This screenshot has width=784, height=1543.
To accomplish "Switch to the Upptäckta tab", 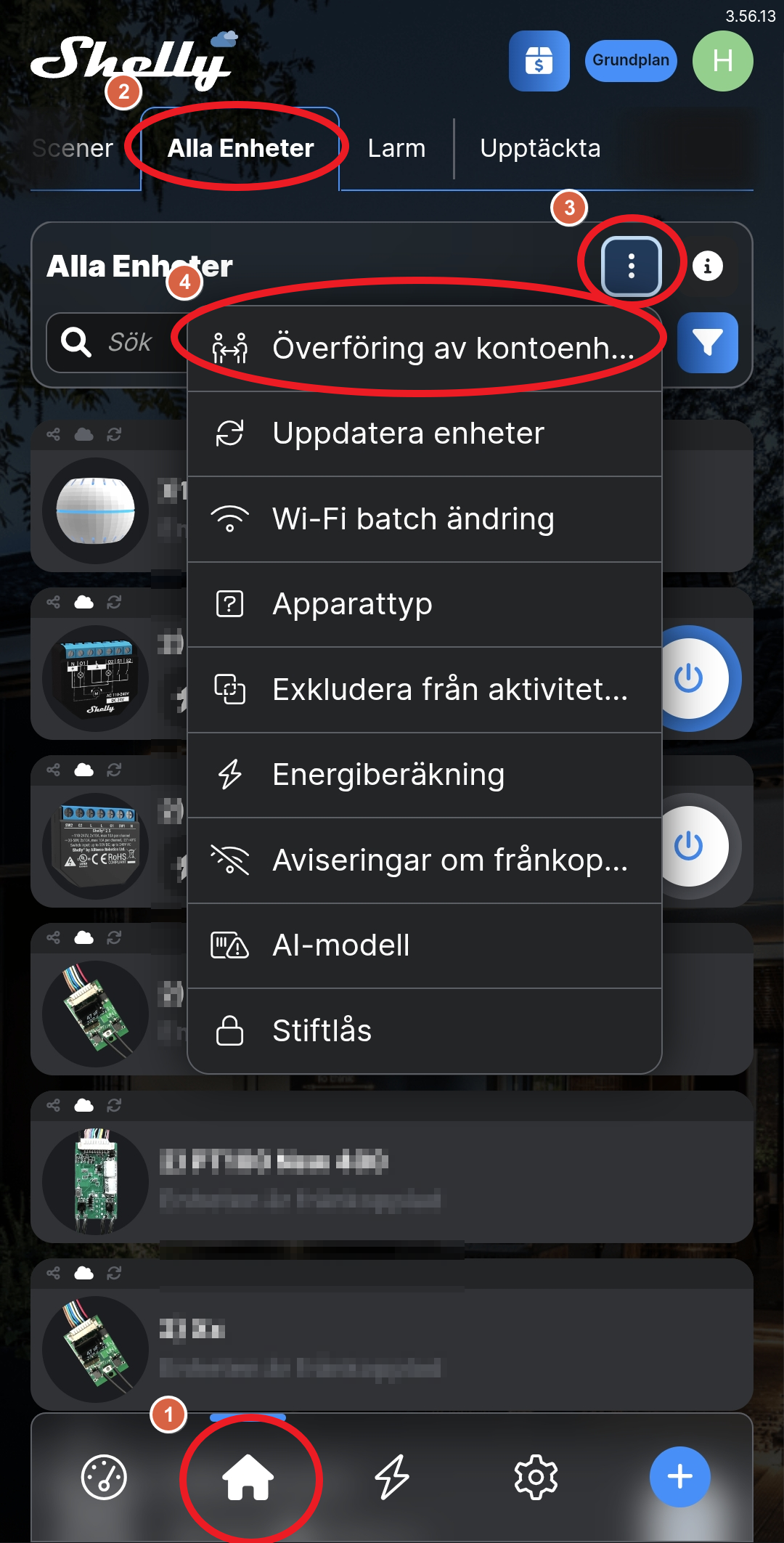I will (x=540, y=149).
